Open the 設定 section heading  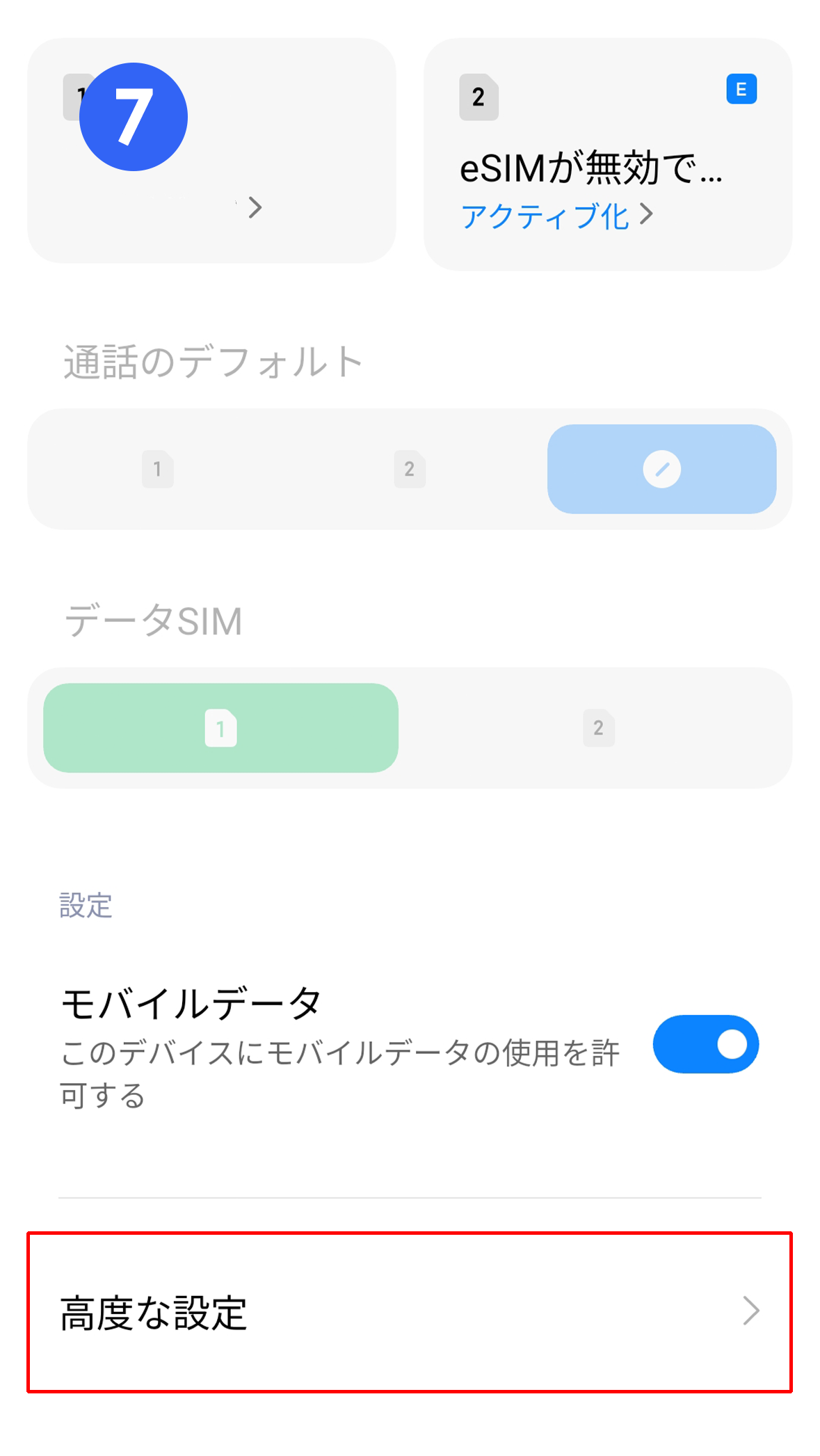pyautogui.click(x=85, y=904)
